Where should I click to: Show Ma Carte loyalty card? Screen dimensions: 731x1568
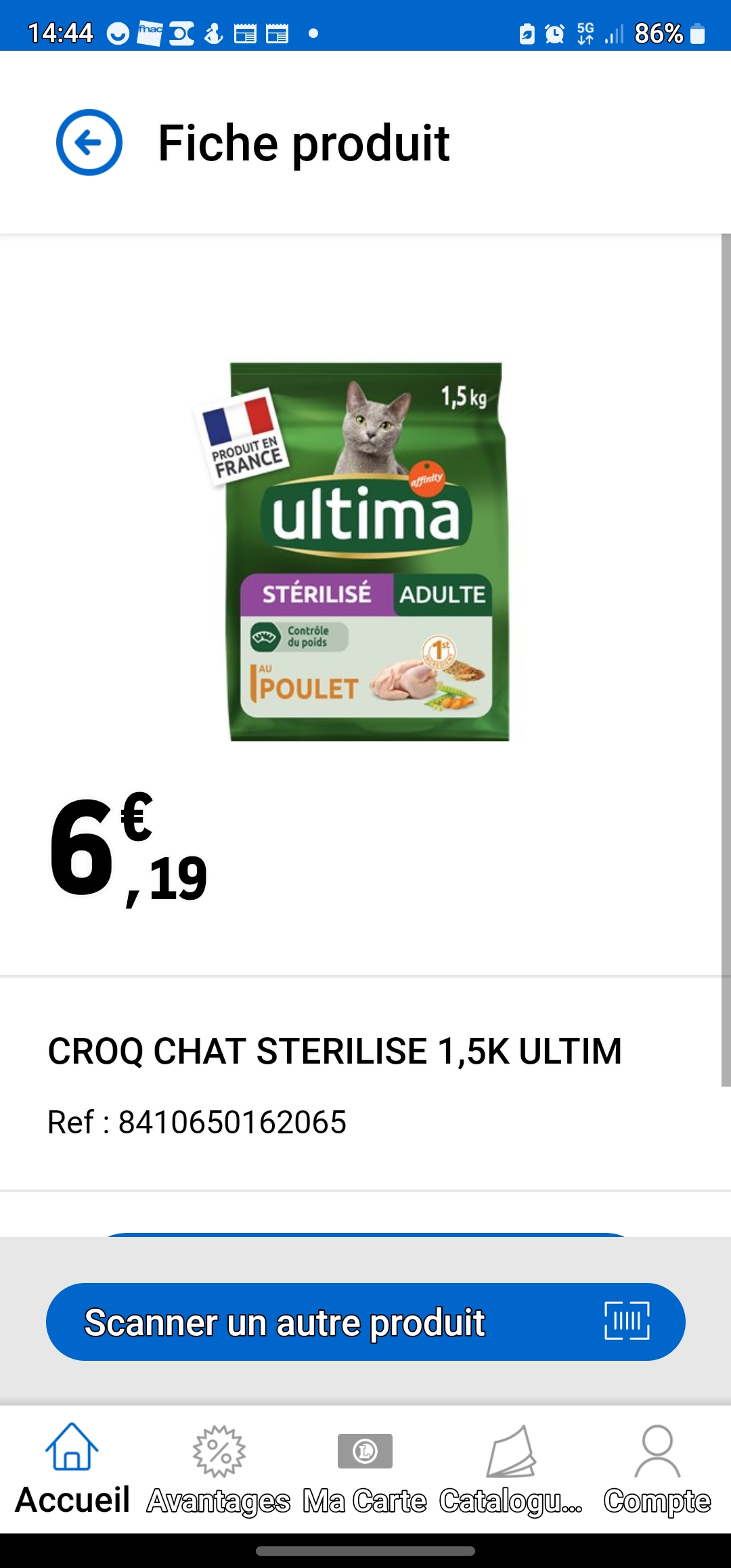(x=365, y=1469)
